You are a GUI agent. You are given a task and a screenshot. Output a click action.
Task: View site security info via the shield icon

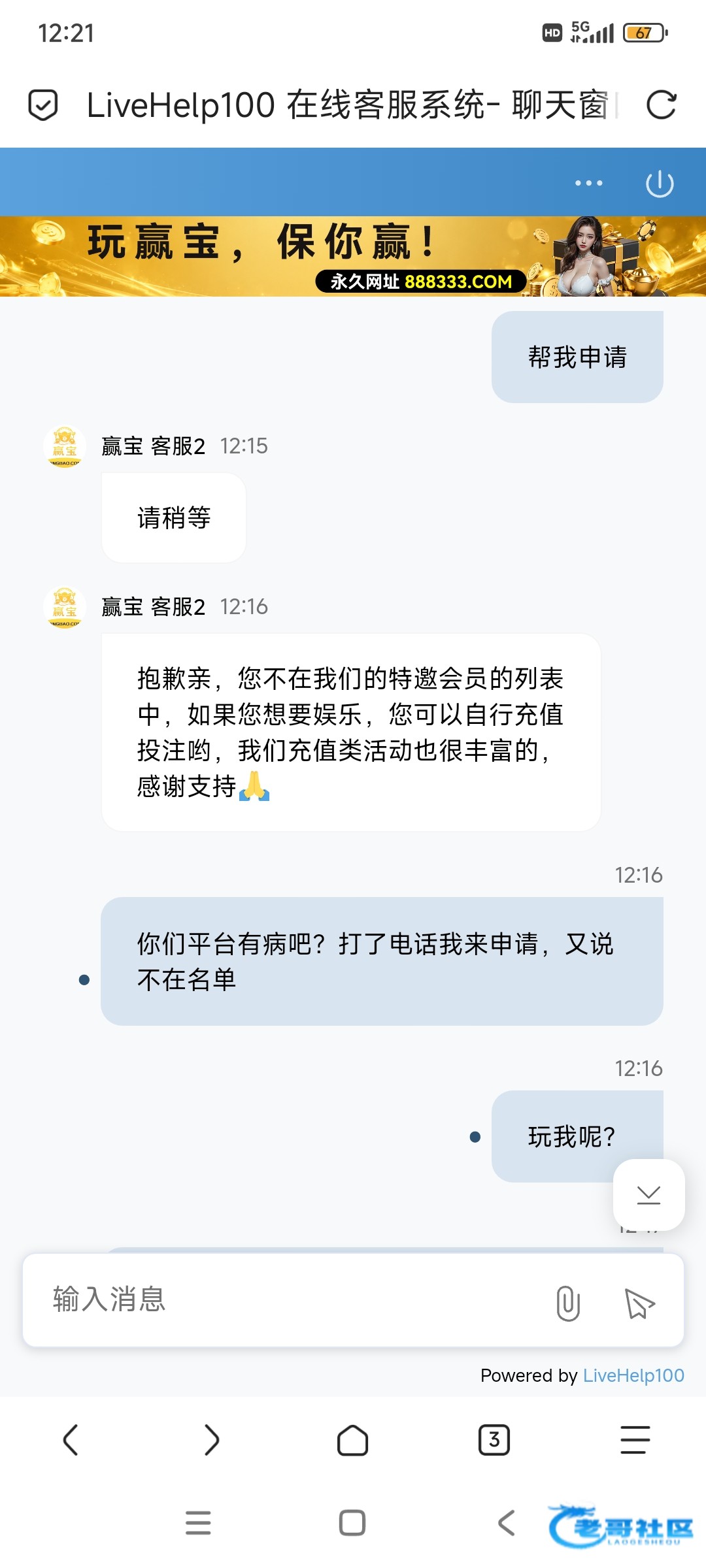43,105
